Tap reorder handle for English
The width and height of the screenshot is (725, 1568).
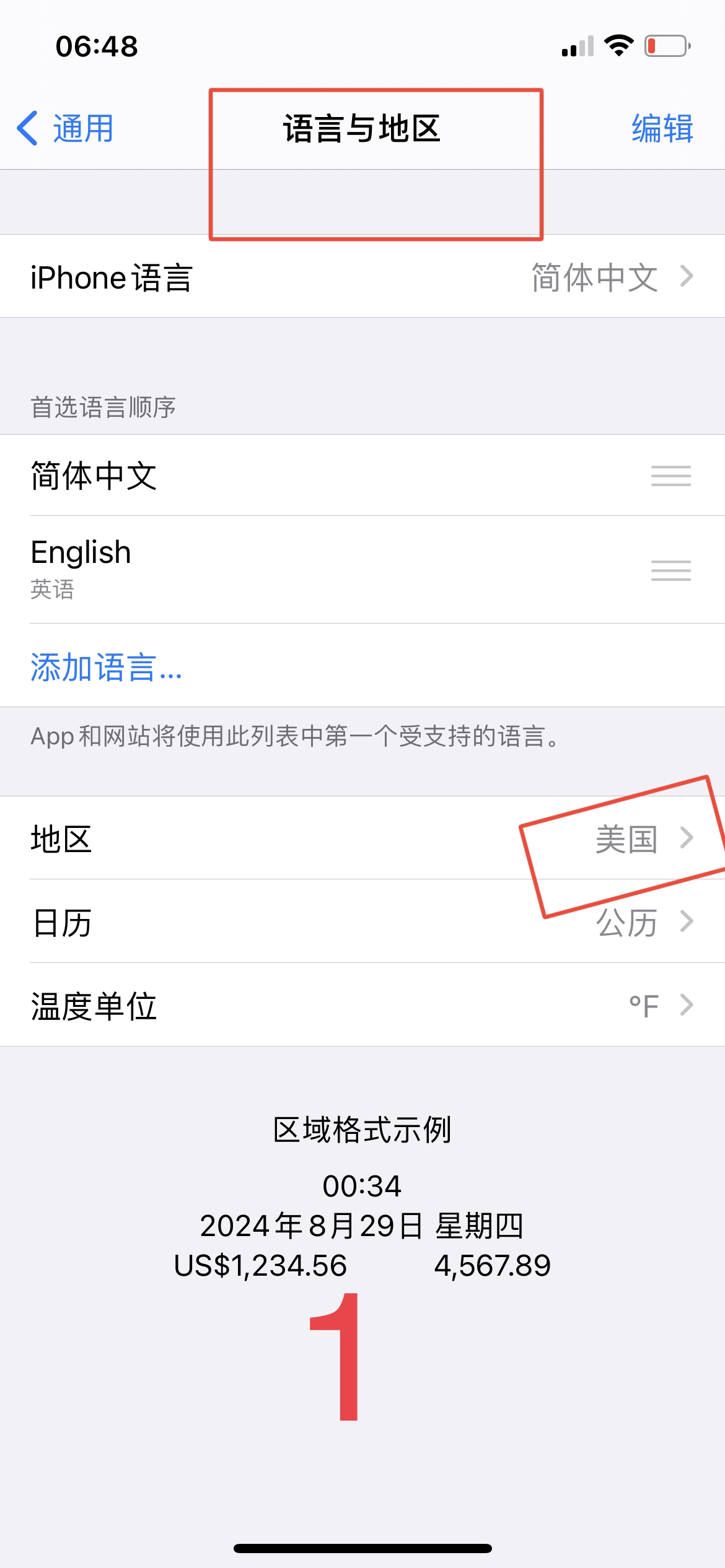coord(670,570)
